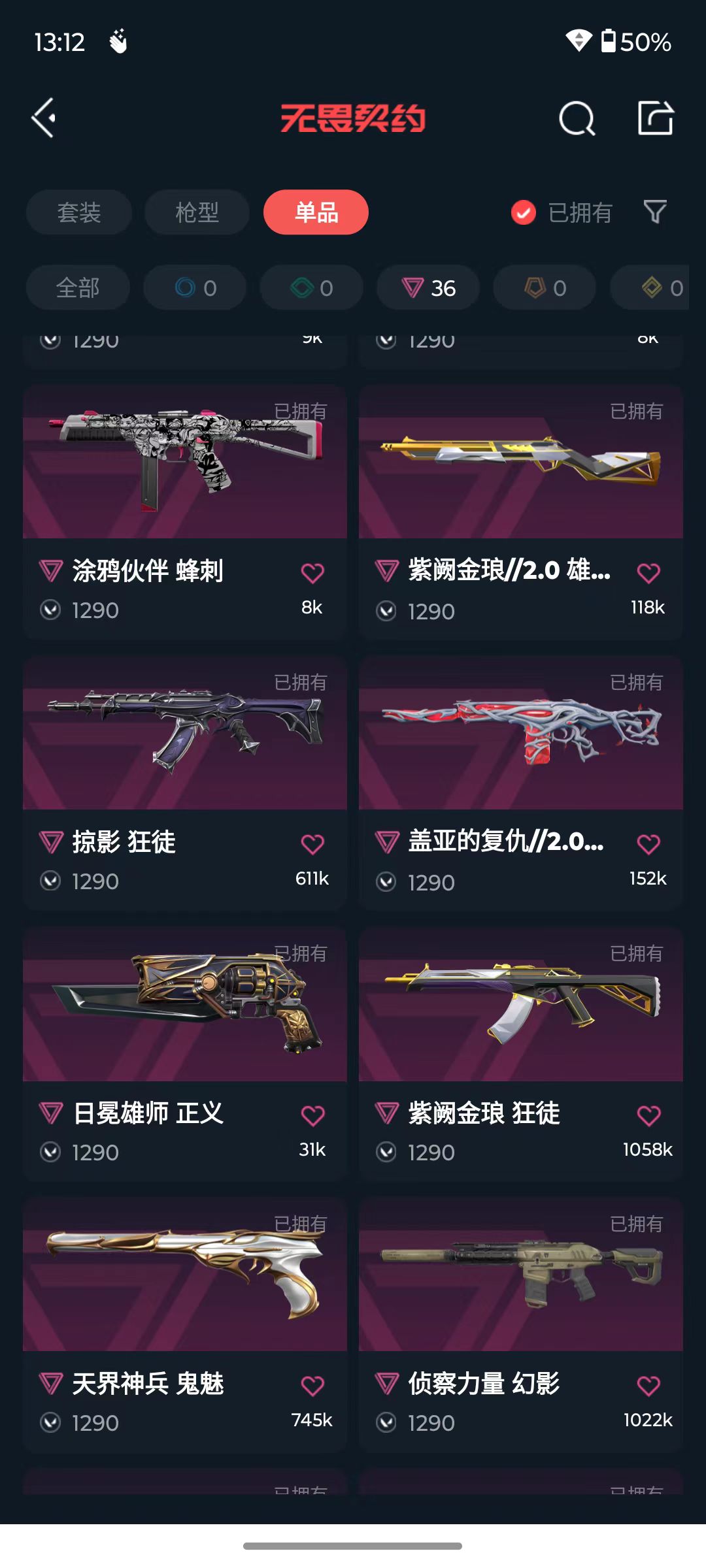Select the pink-tier chip showing 36
The height and width of the screenshot is (1568, 706).
[x=428, y=287]
